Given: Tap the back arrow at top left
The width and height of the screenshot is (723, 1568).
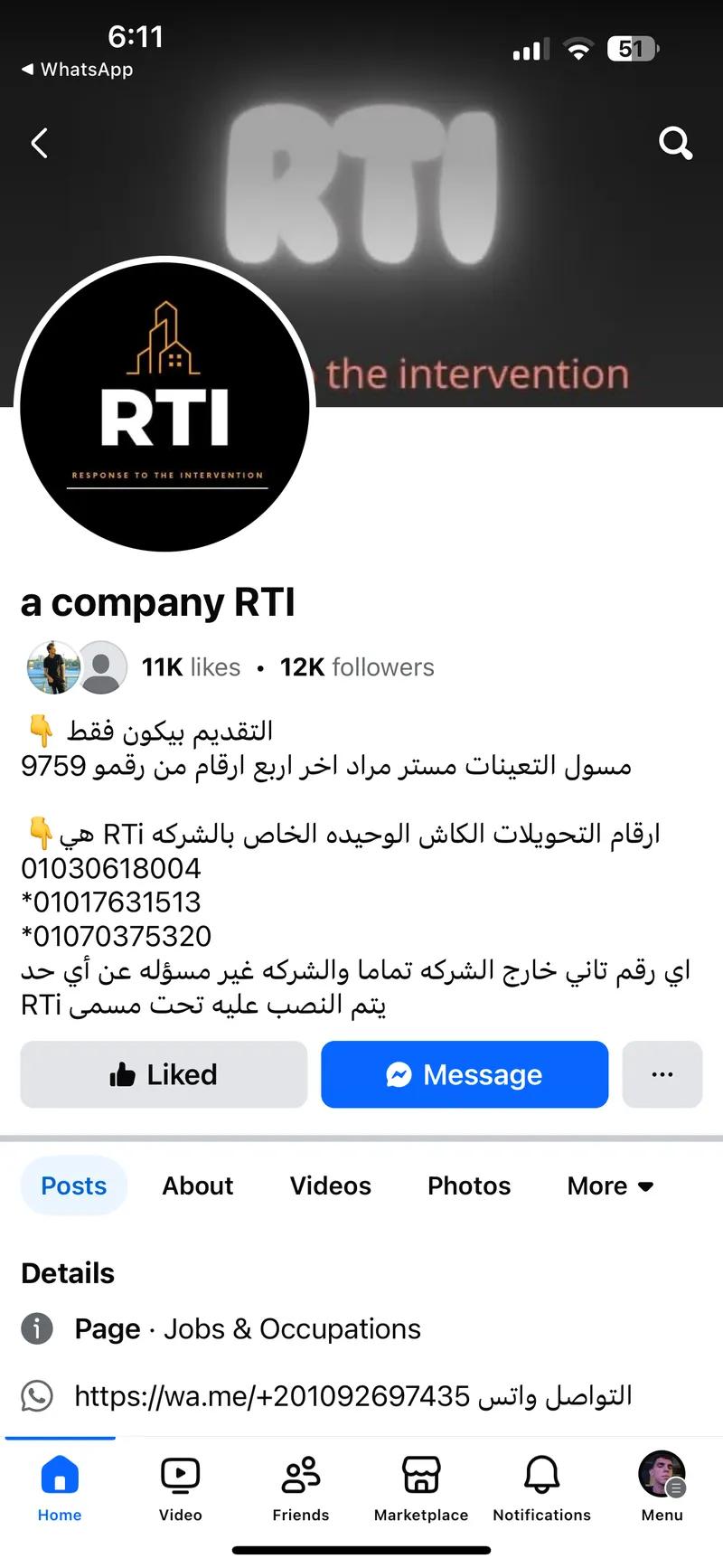Looking at the screenshot, I should (x=39, y=142).
